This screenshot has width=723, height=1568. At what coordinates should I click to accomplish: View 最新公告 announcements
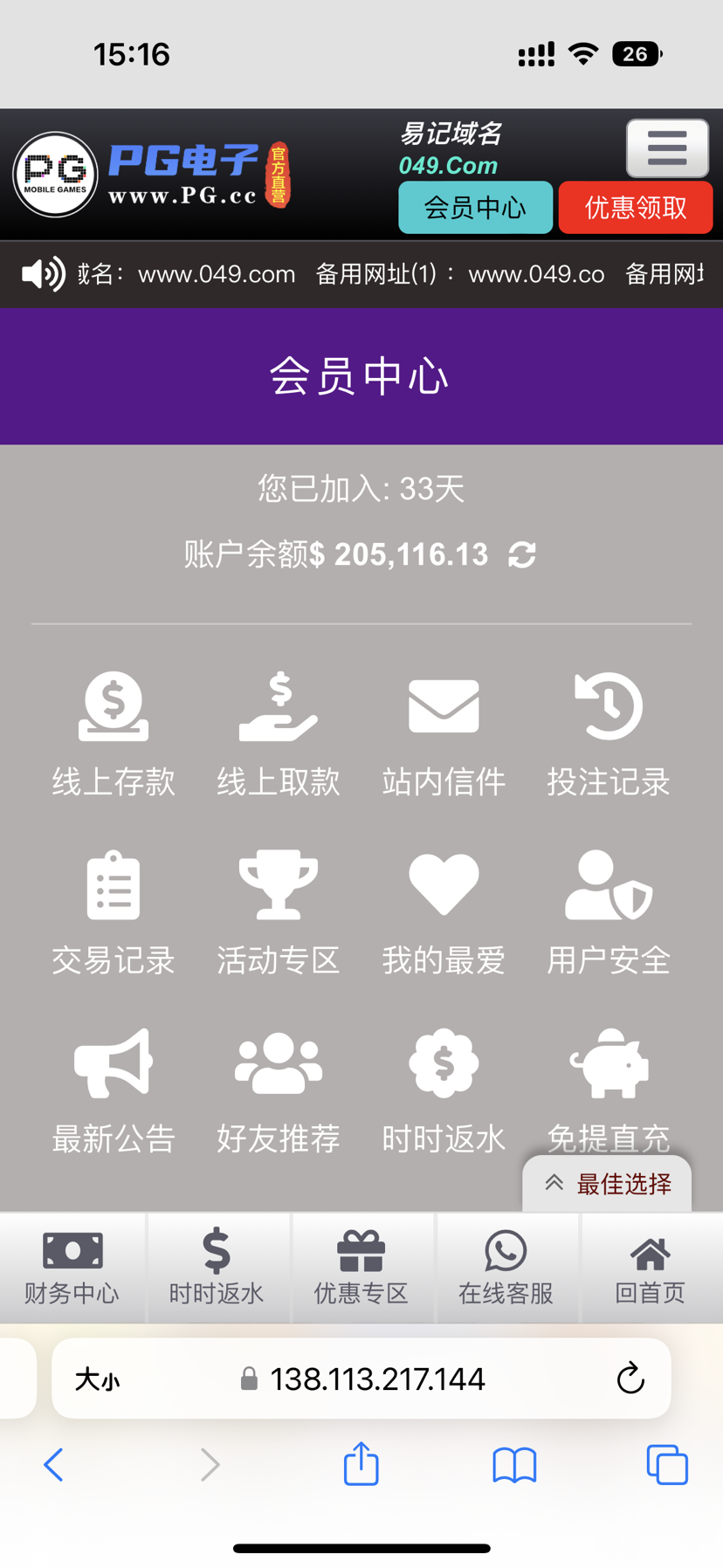tap(114, 1091)
